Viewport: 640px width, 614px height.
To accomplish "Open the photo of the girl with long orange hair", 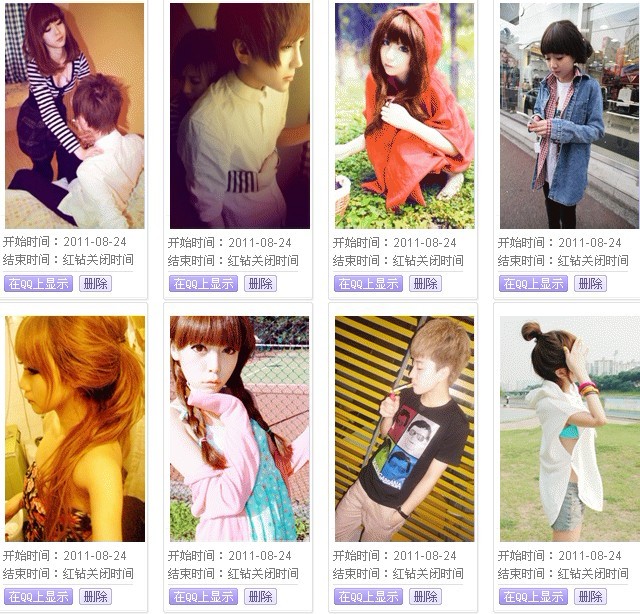I will 74,429.
